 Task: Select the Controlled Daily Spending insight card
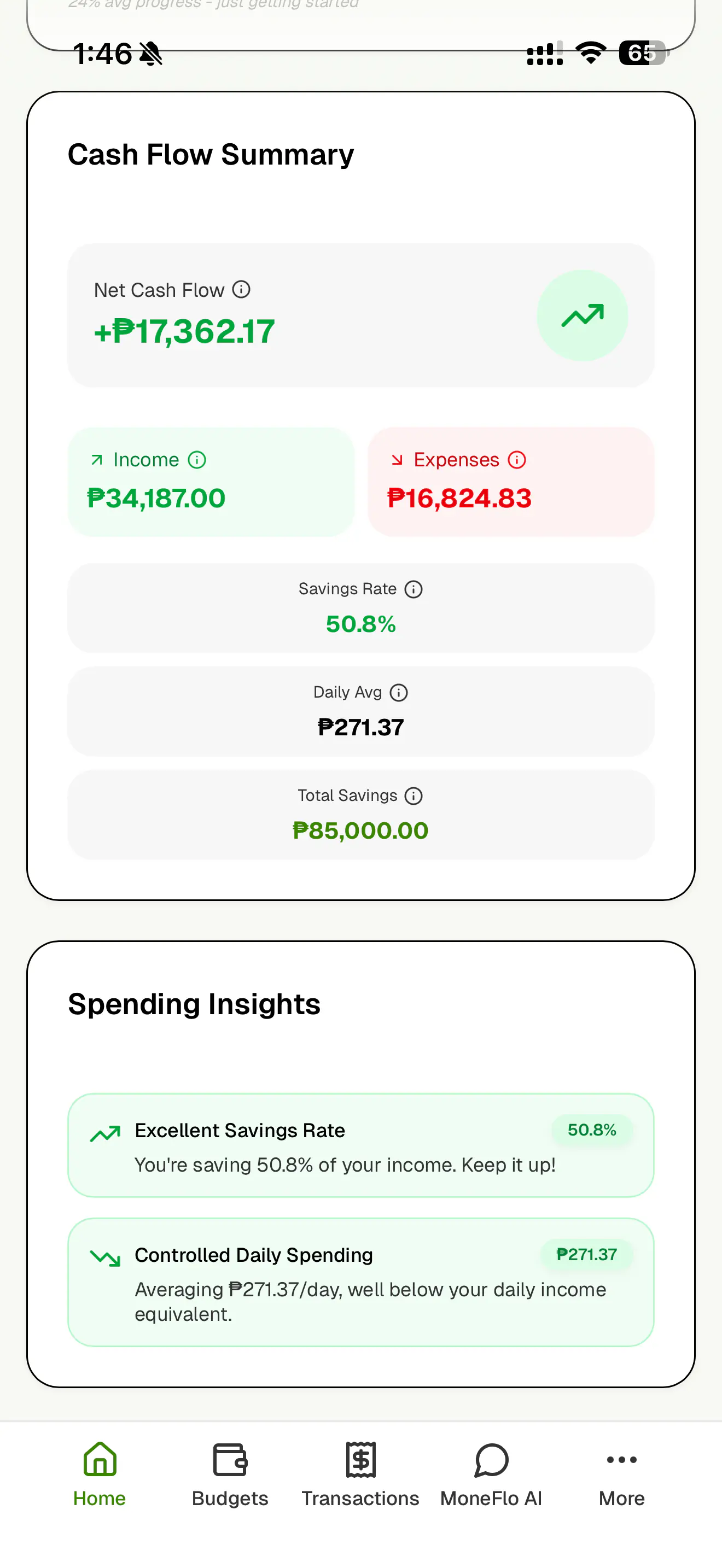[x=361, y=1282]
